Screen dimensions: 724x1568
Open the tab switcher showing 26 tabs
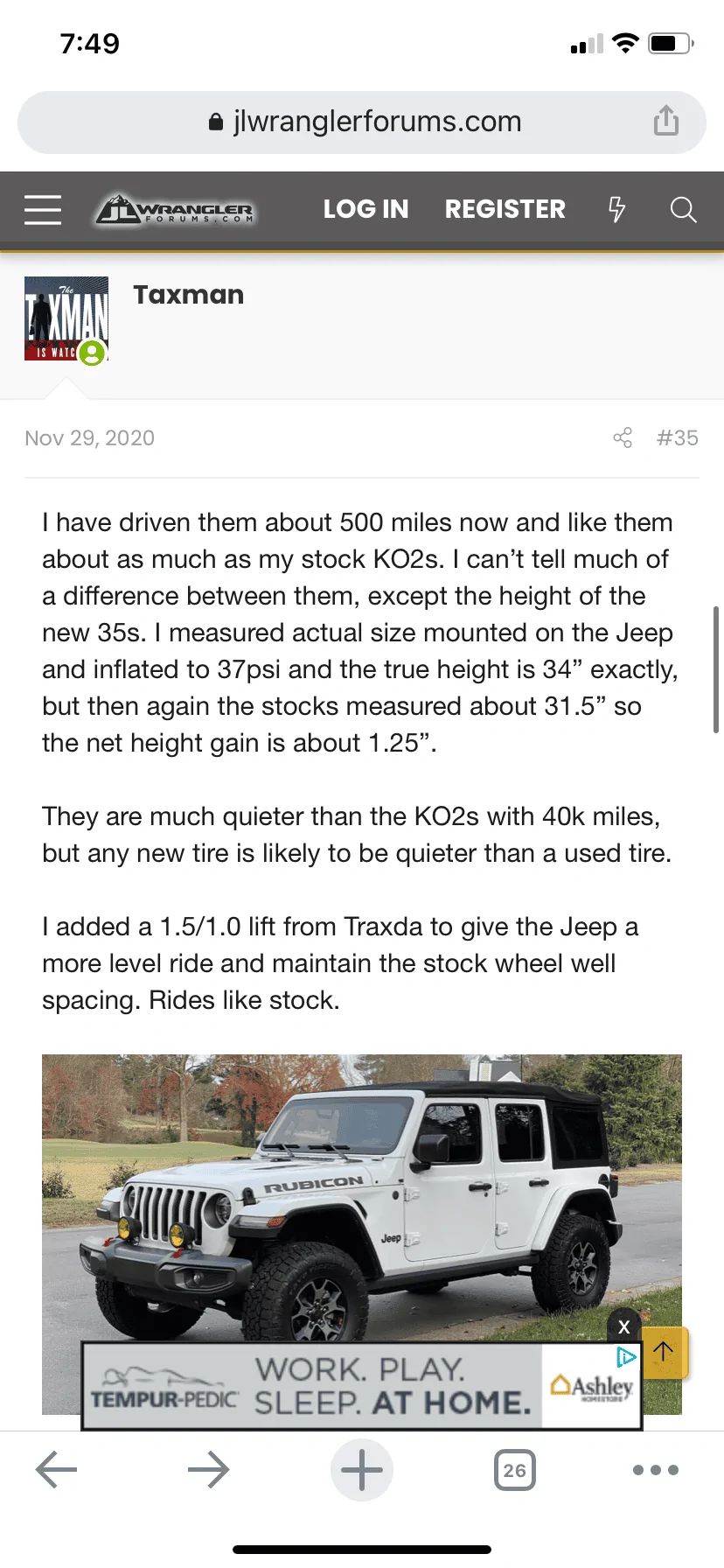coord(515,1470)
